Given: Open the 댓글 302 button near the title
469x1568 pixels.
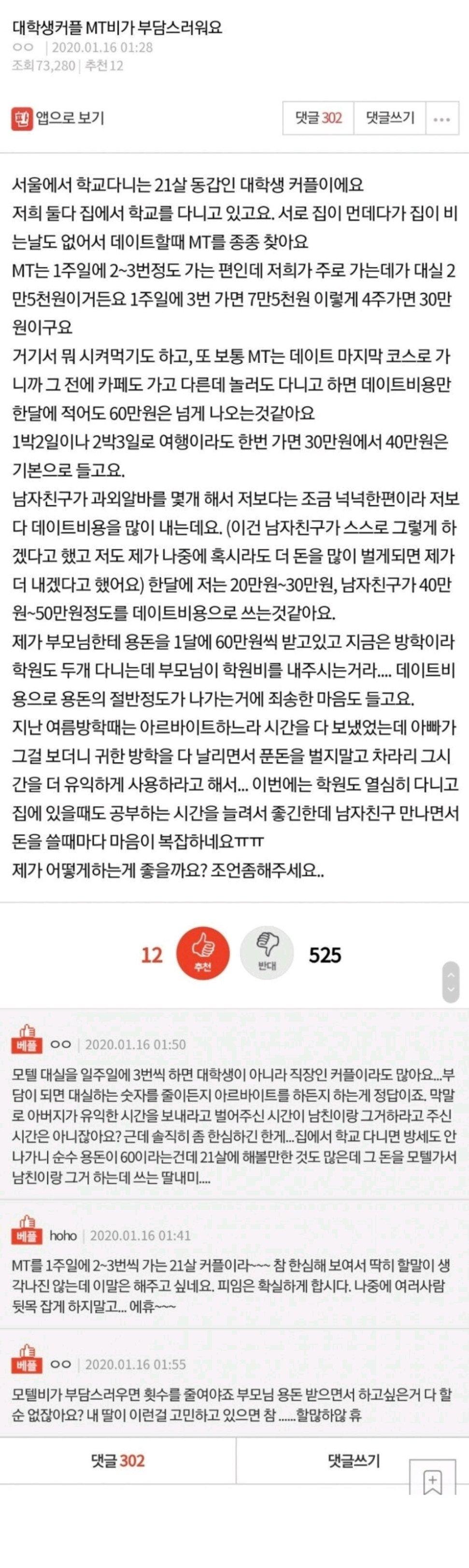Looking at the screenshot, I should 318,117.
